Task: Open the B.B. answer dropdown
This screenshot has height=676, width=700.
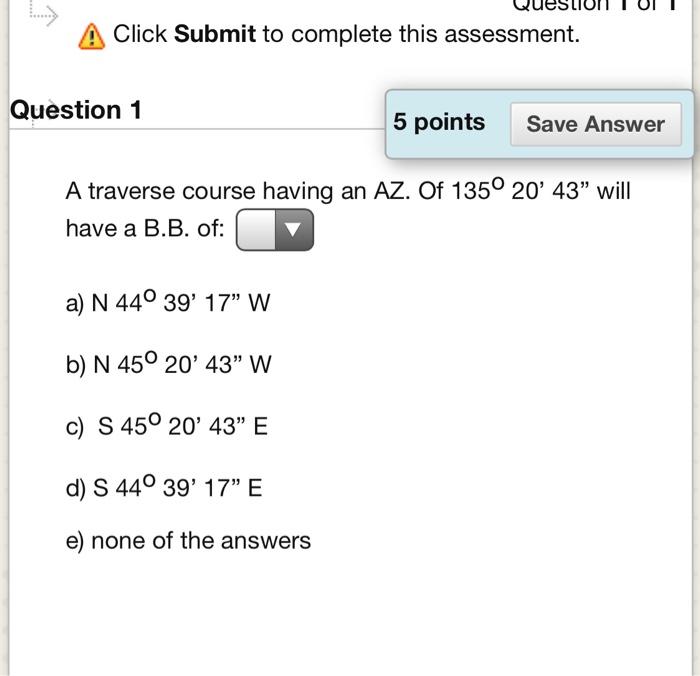Action: tap(275, 230)
